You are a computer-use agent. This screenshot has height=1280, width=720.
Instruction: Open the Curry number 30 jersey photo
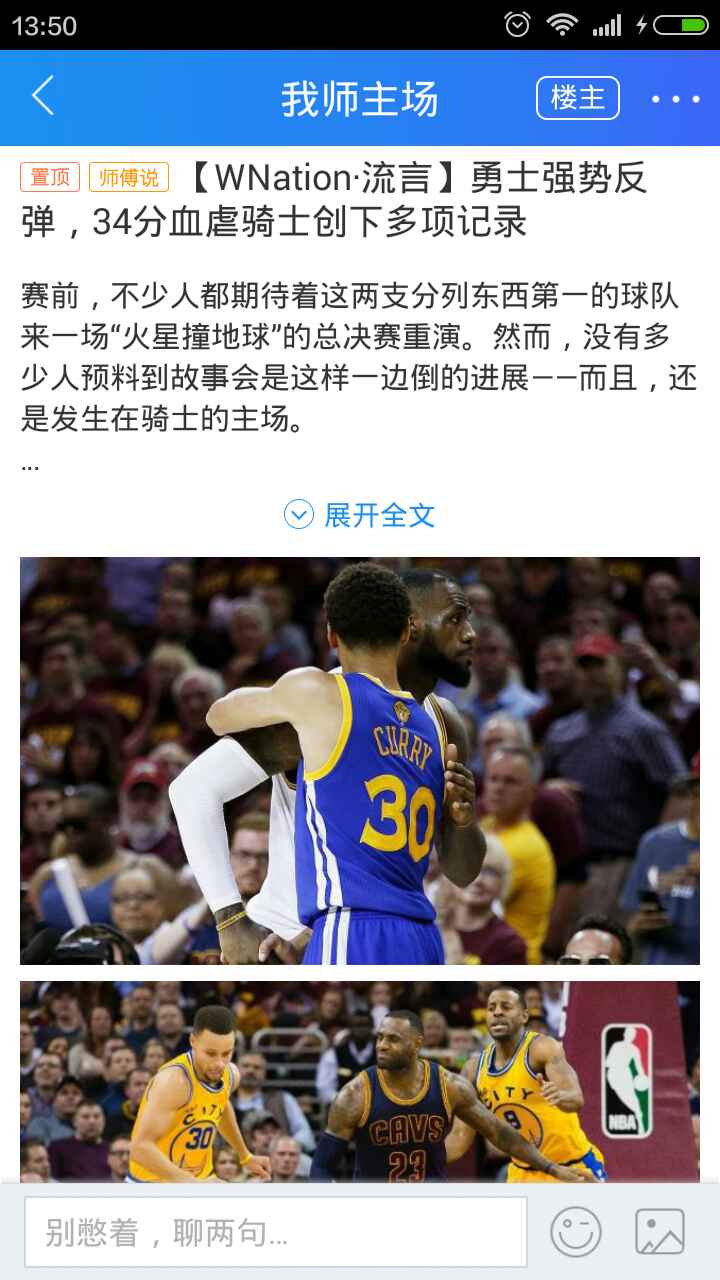(360, 760)
